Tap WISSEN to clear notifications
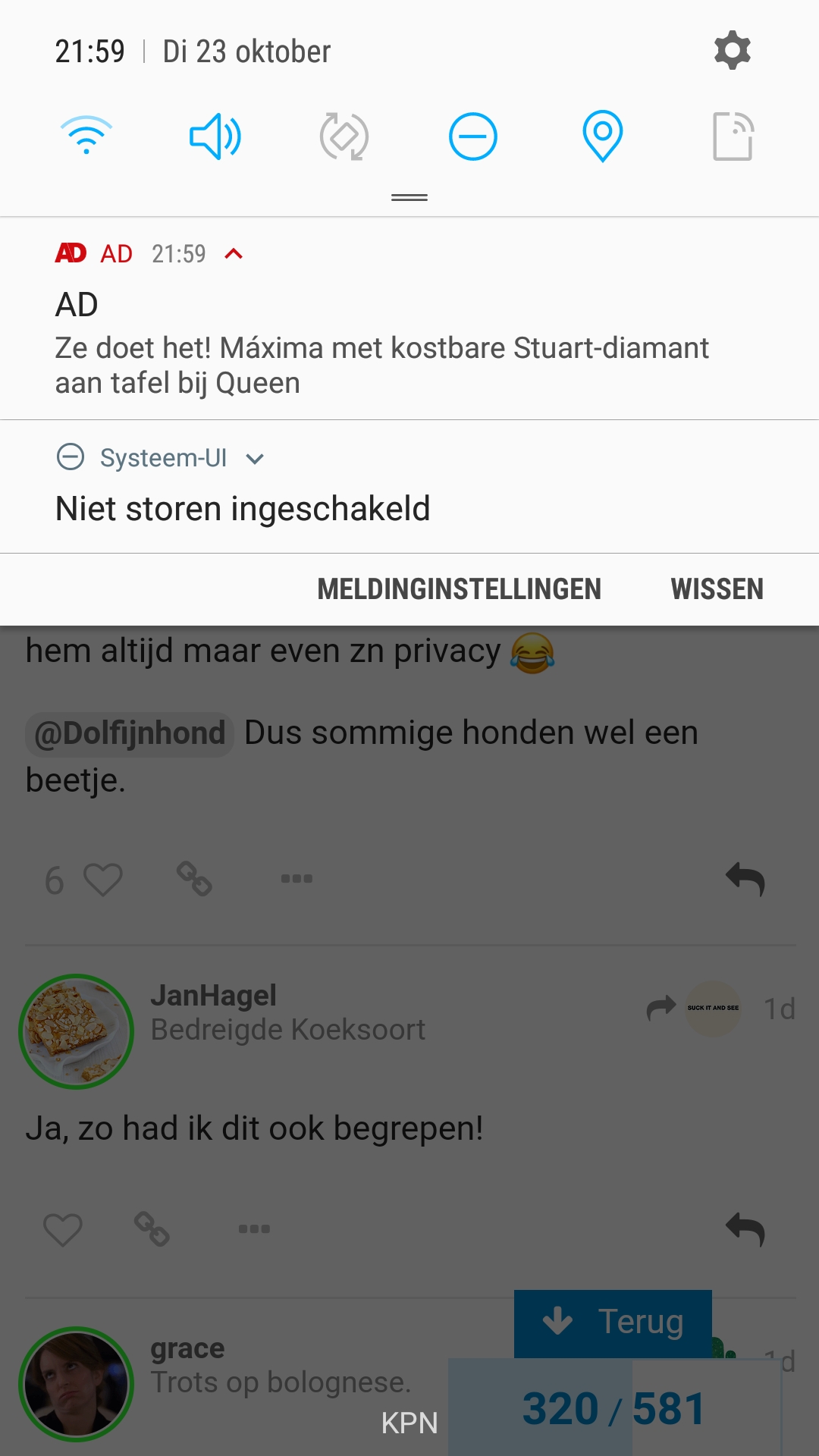 [717, 589]
